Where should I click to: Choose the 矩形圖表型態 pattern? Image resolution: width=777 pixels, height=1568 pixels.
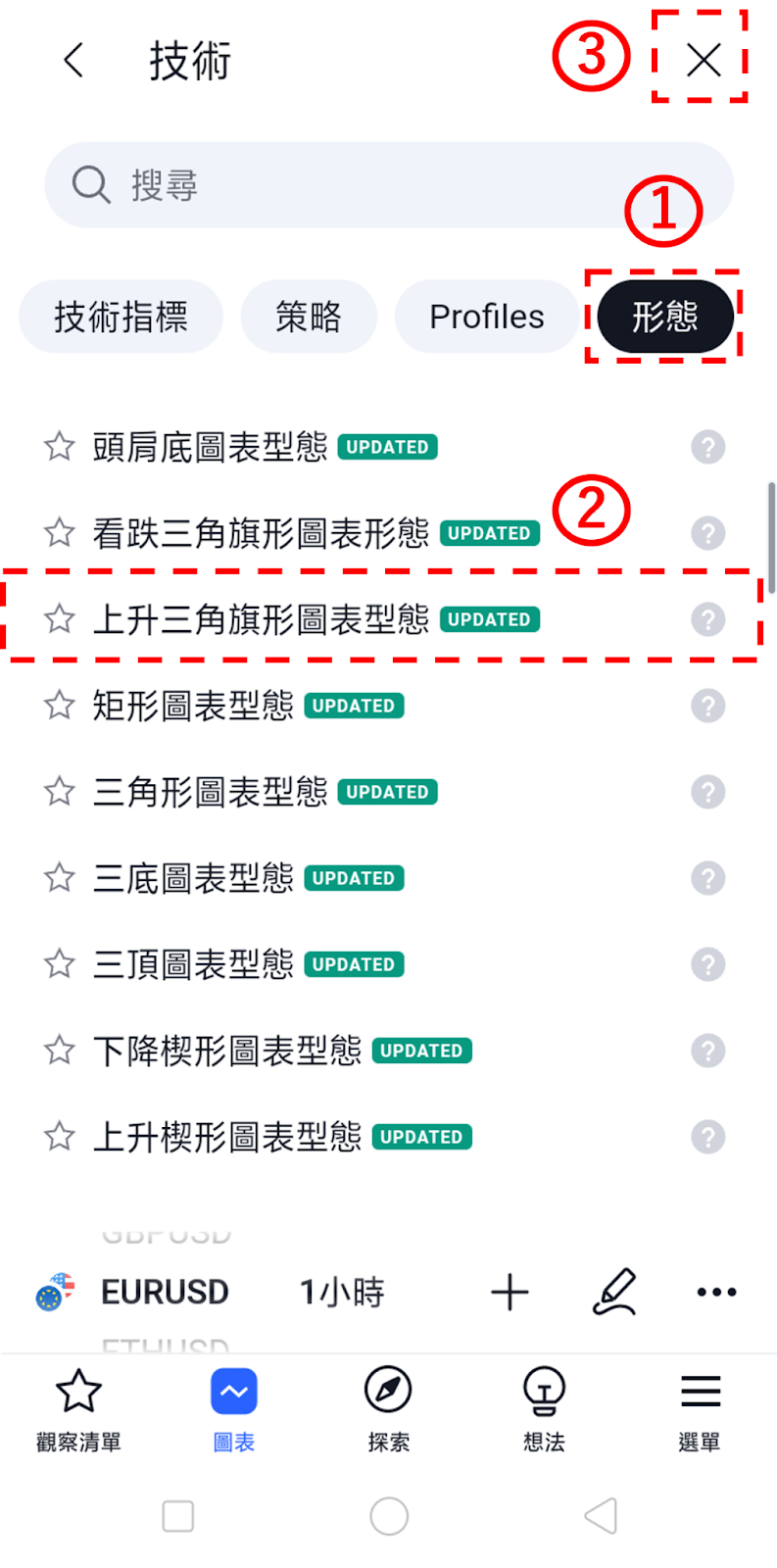coord(382,706)
